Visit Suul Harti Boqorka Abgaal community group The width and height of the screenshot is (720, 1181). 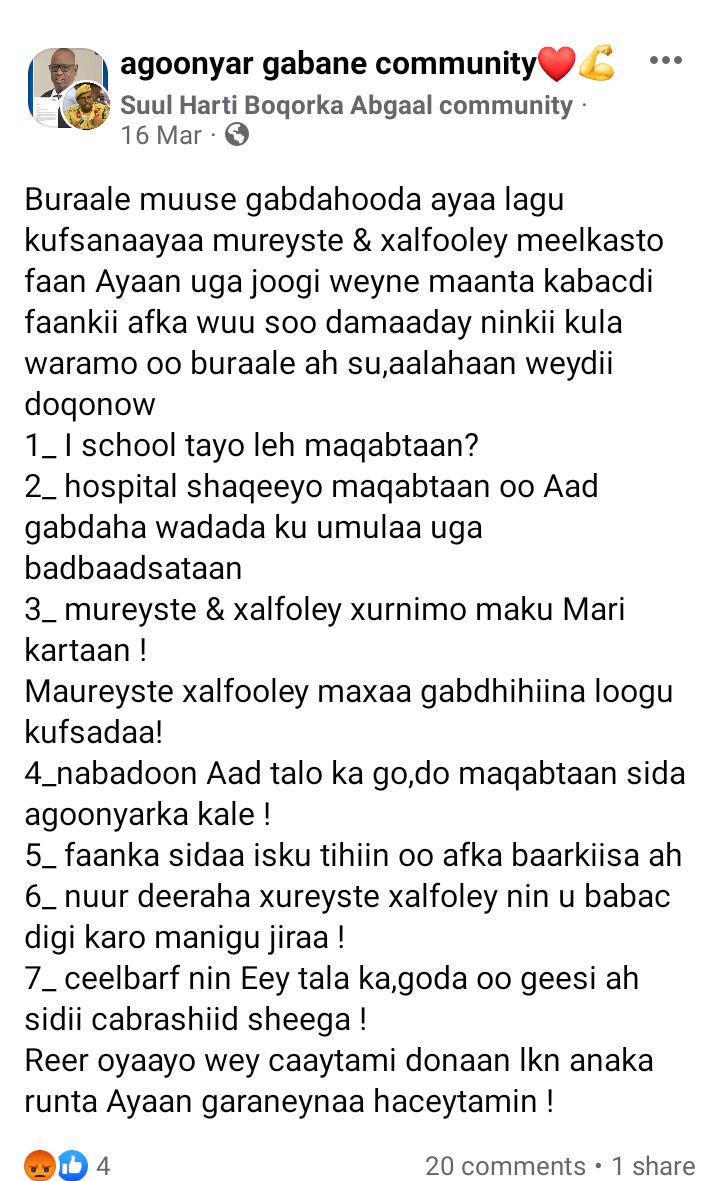coord(346,105)
